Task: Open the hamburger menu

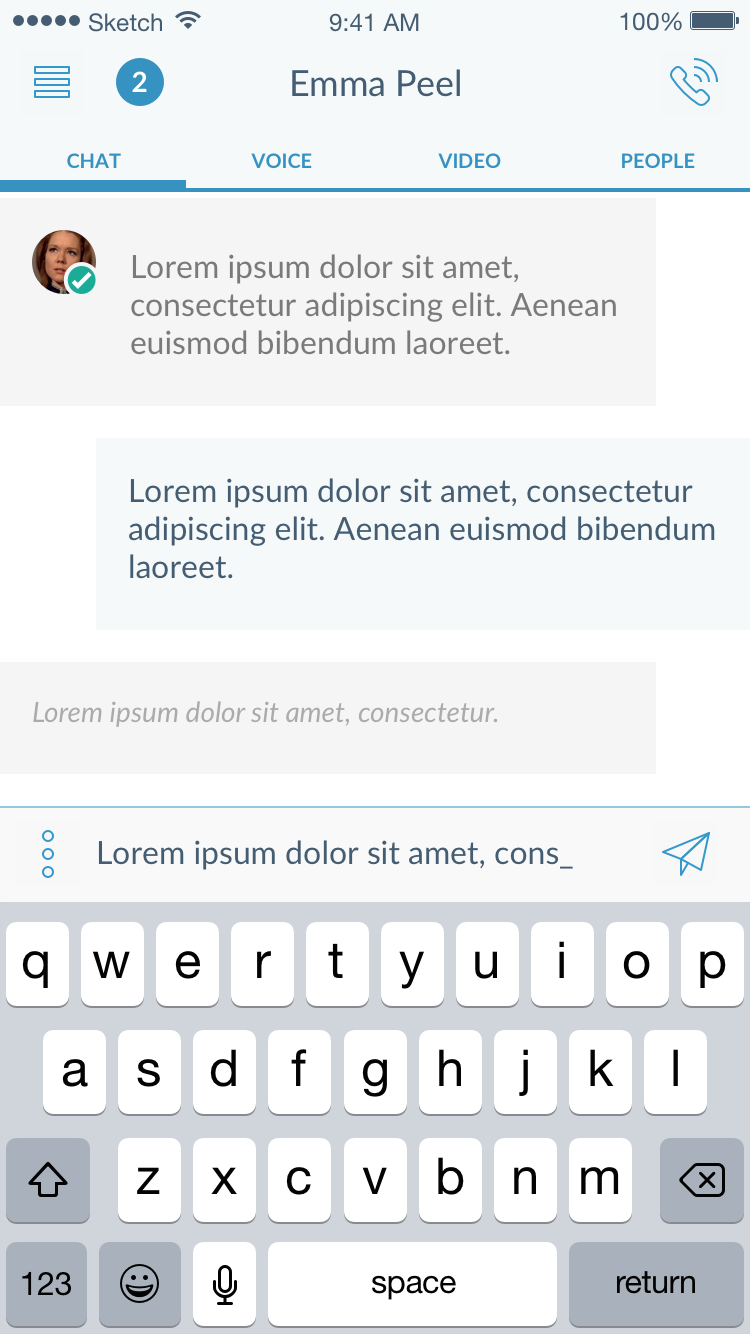Action: tap(52, 82)
